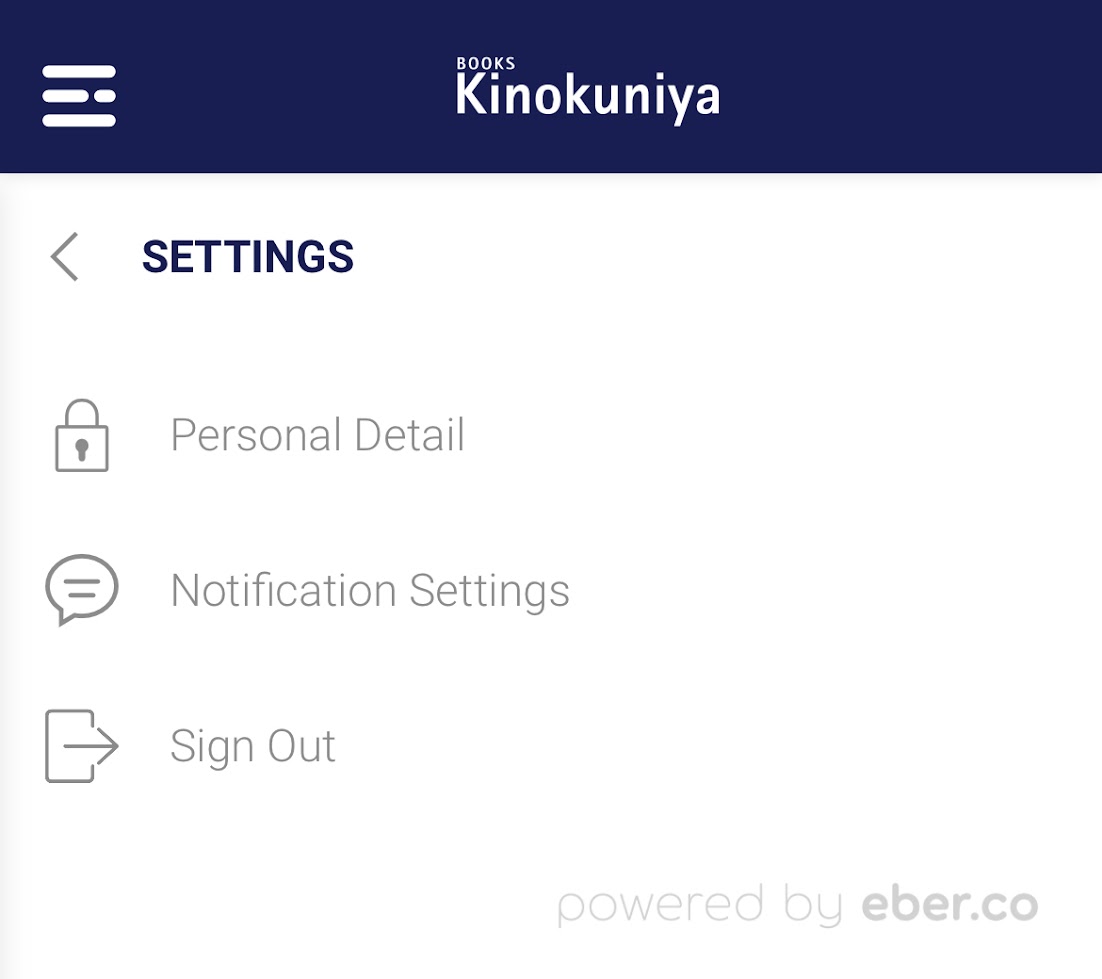Go back from Settings
This screenshot has width=1102, height=979.
[64, 257]
